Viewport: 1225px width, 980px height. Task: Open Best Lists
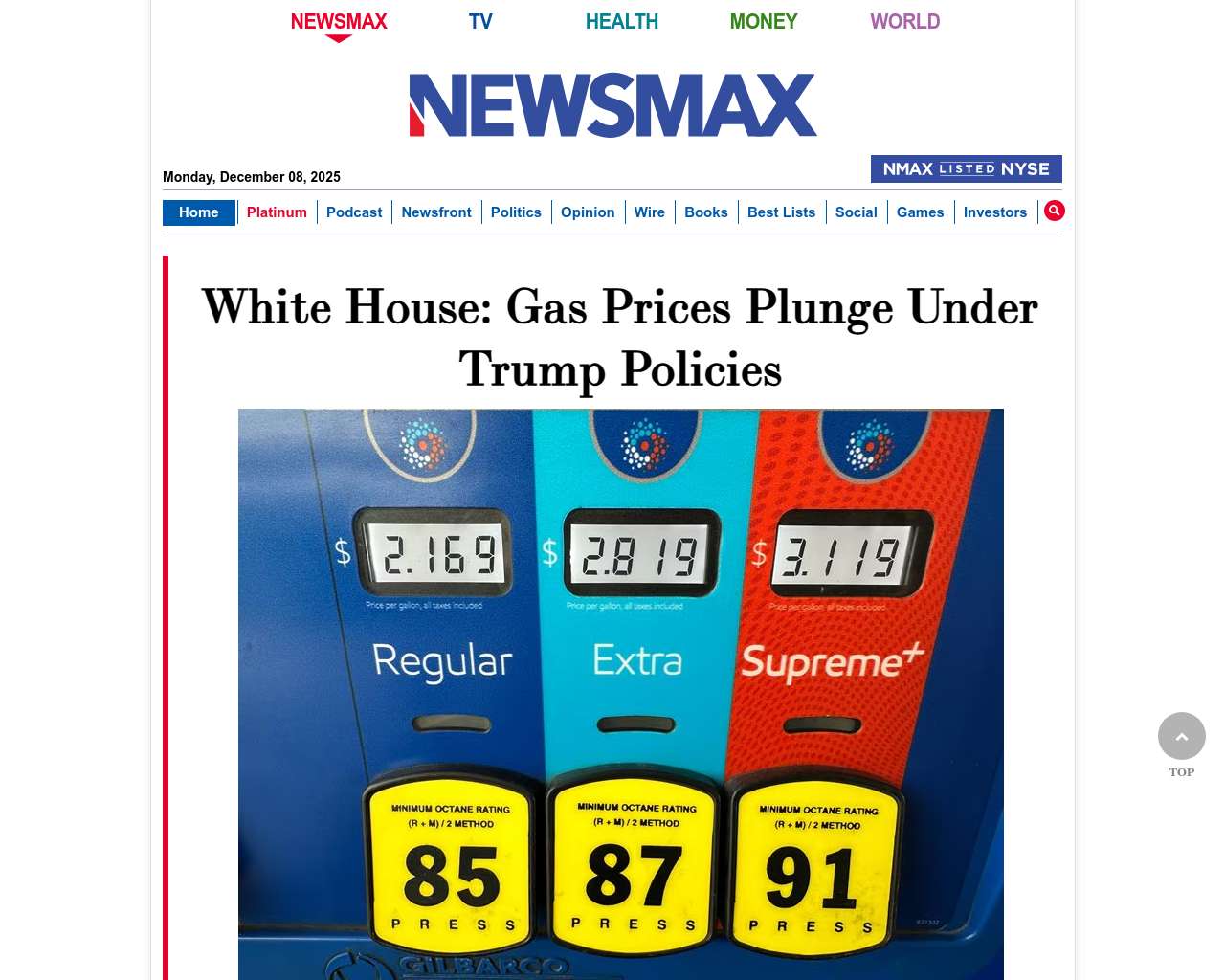pos(781,212)
